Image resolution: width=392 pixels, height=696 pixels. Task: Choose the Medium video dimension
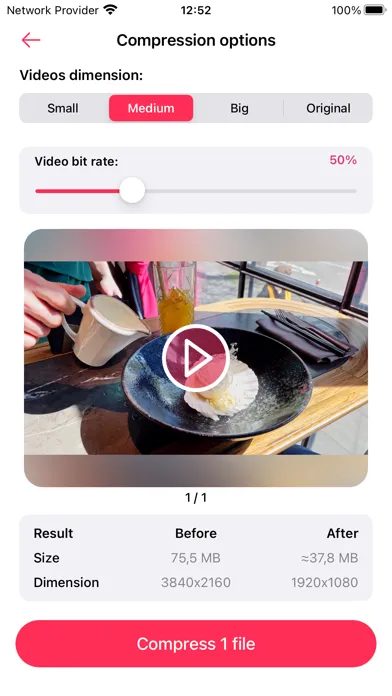pos(151,108)
